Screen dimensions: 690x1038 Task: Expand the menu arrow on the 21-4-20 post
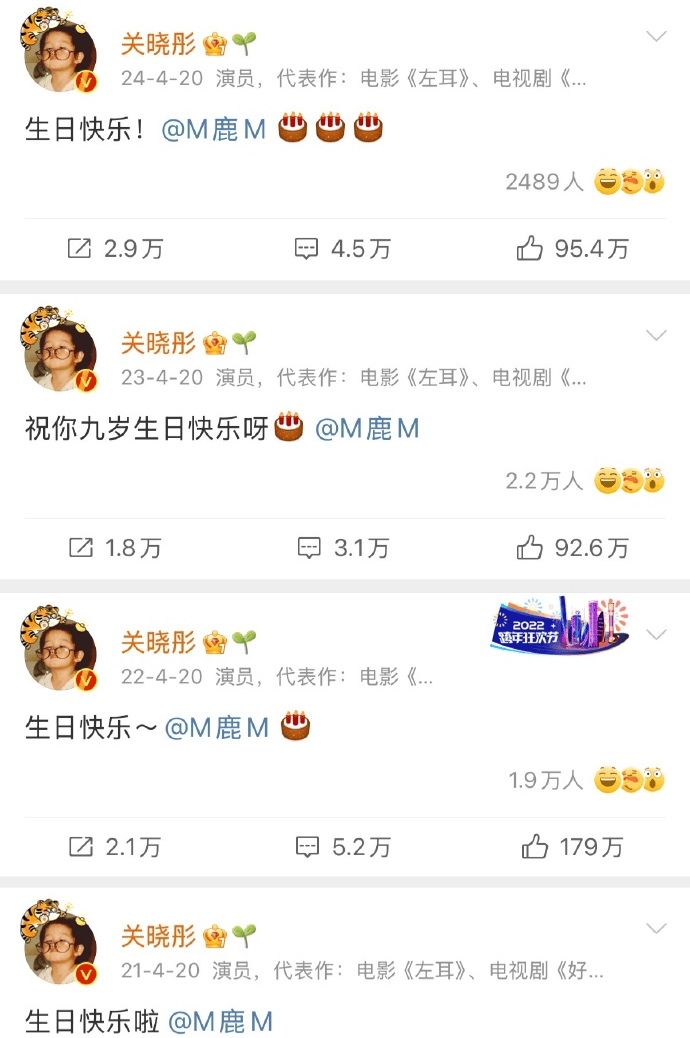656,929
